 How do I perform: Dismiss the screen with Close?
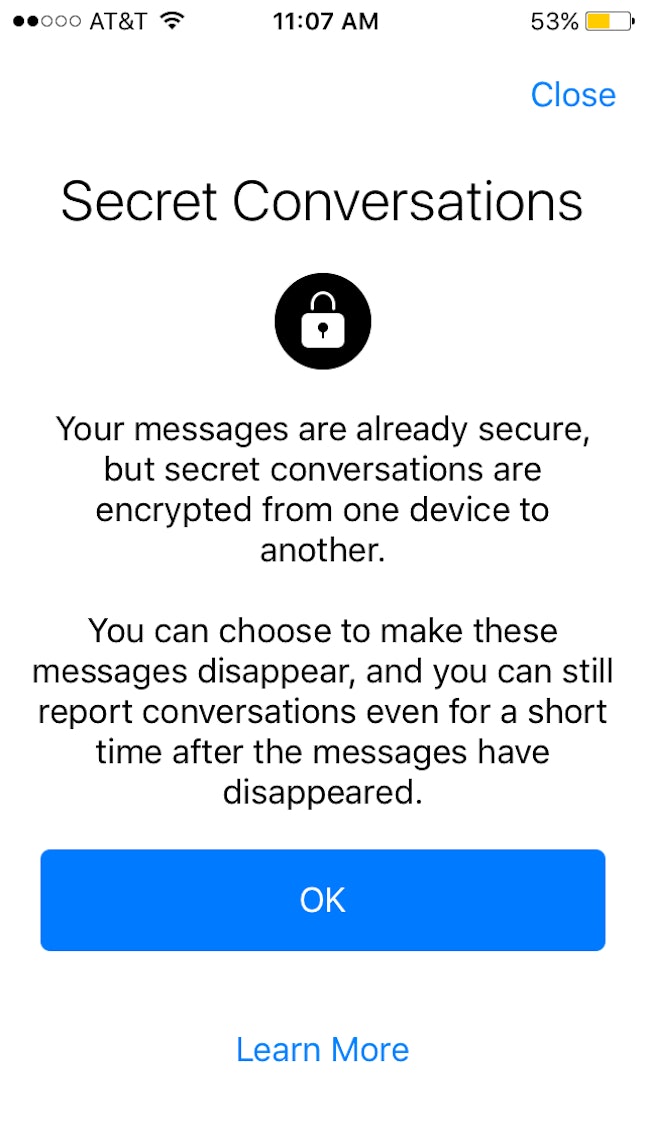[573, 94]
